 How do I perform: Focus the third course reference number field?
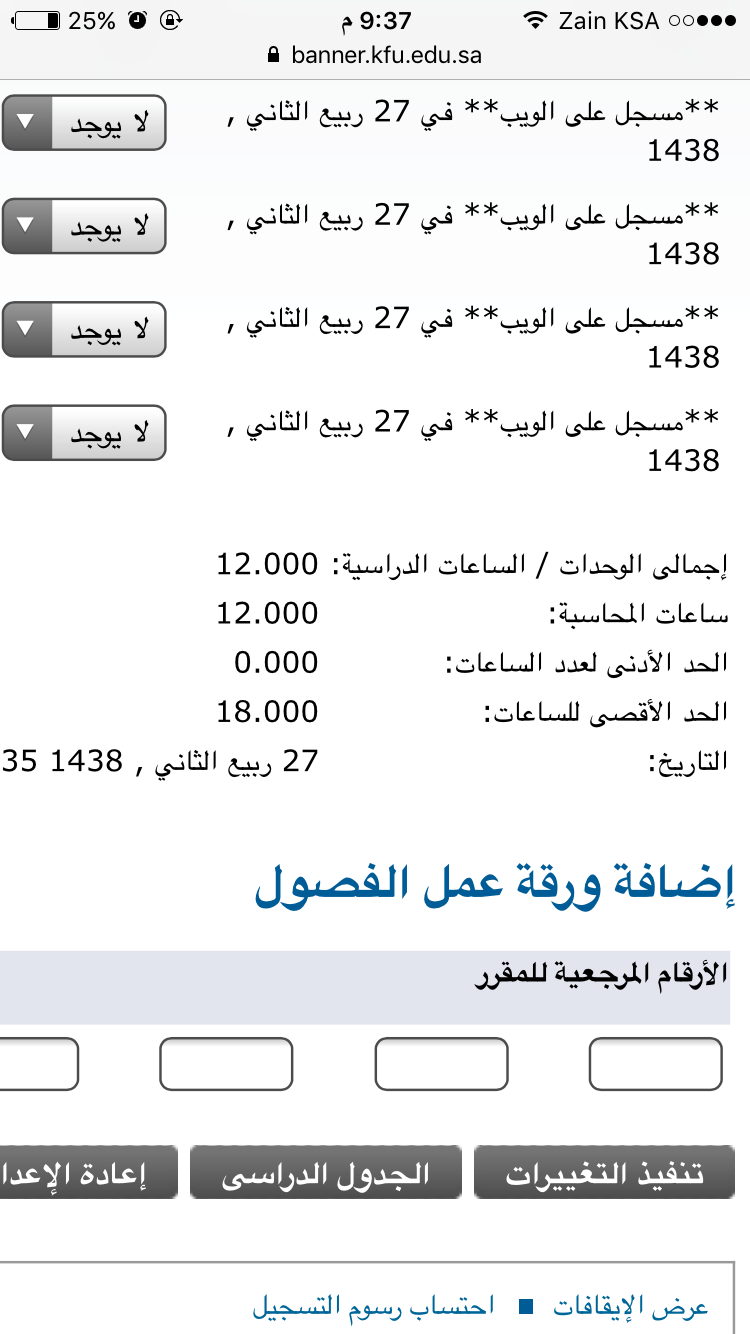coord(226,1064)
